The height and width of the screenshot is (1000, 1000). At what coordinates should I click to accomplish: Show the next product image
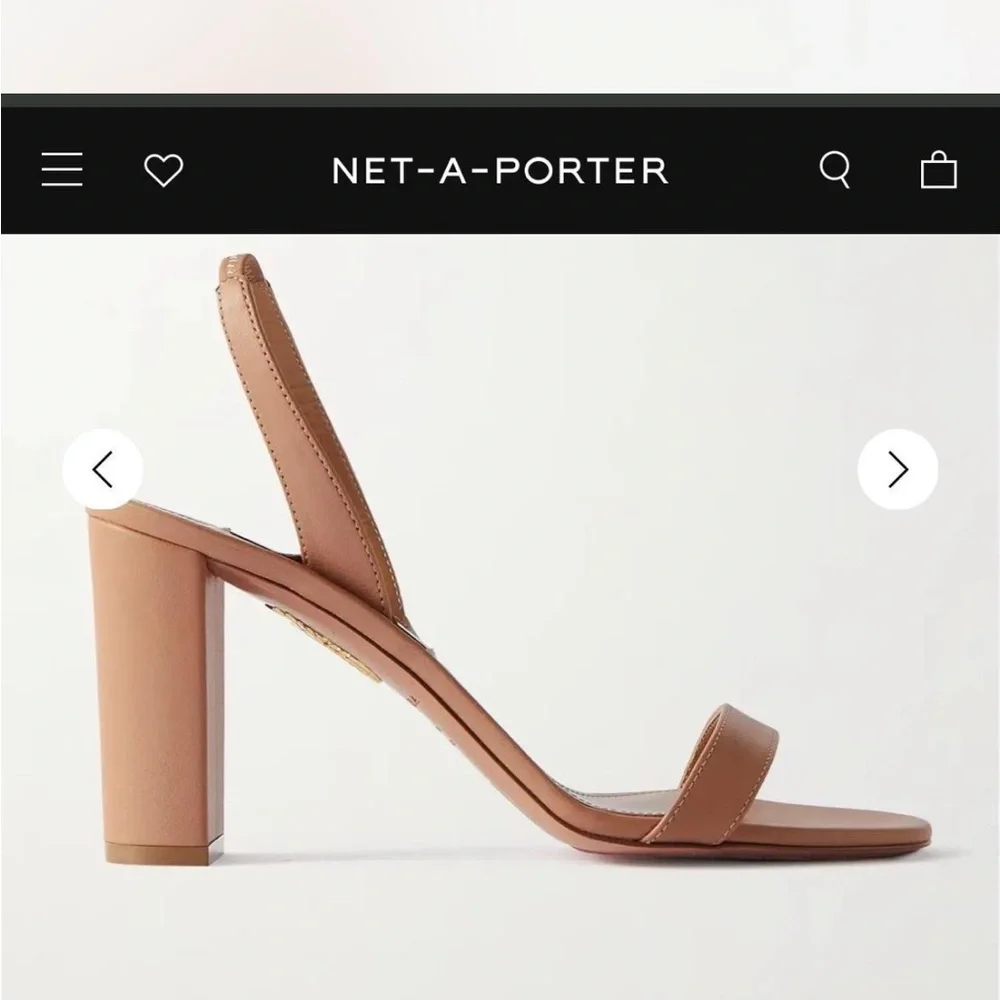(897, 469)
